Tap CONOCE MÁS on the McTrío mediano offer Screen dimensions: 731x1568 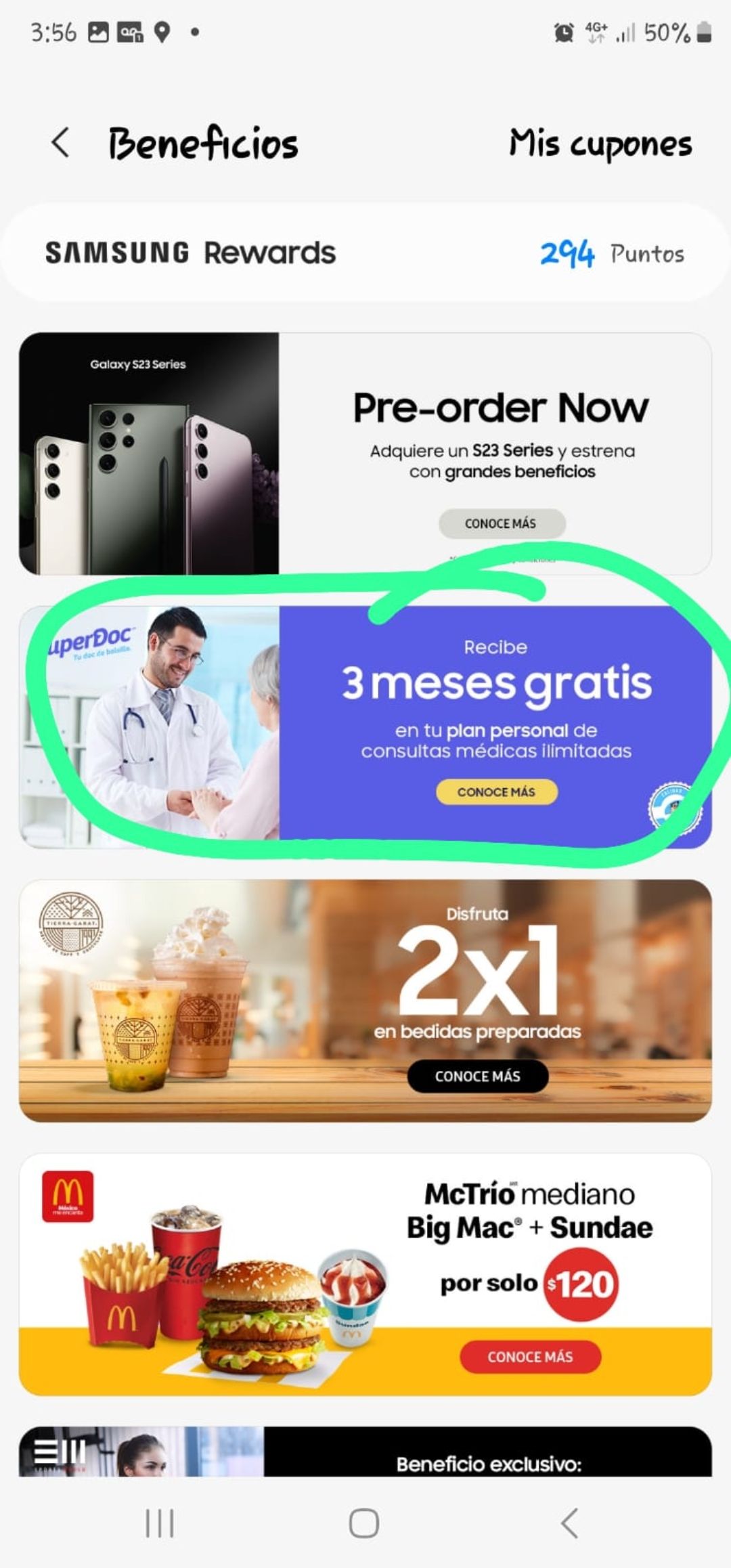531,1357
